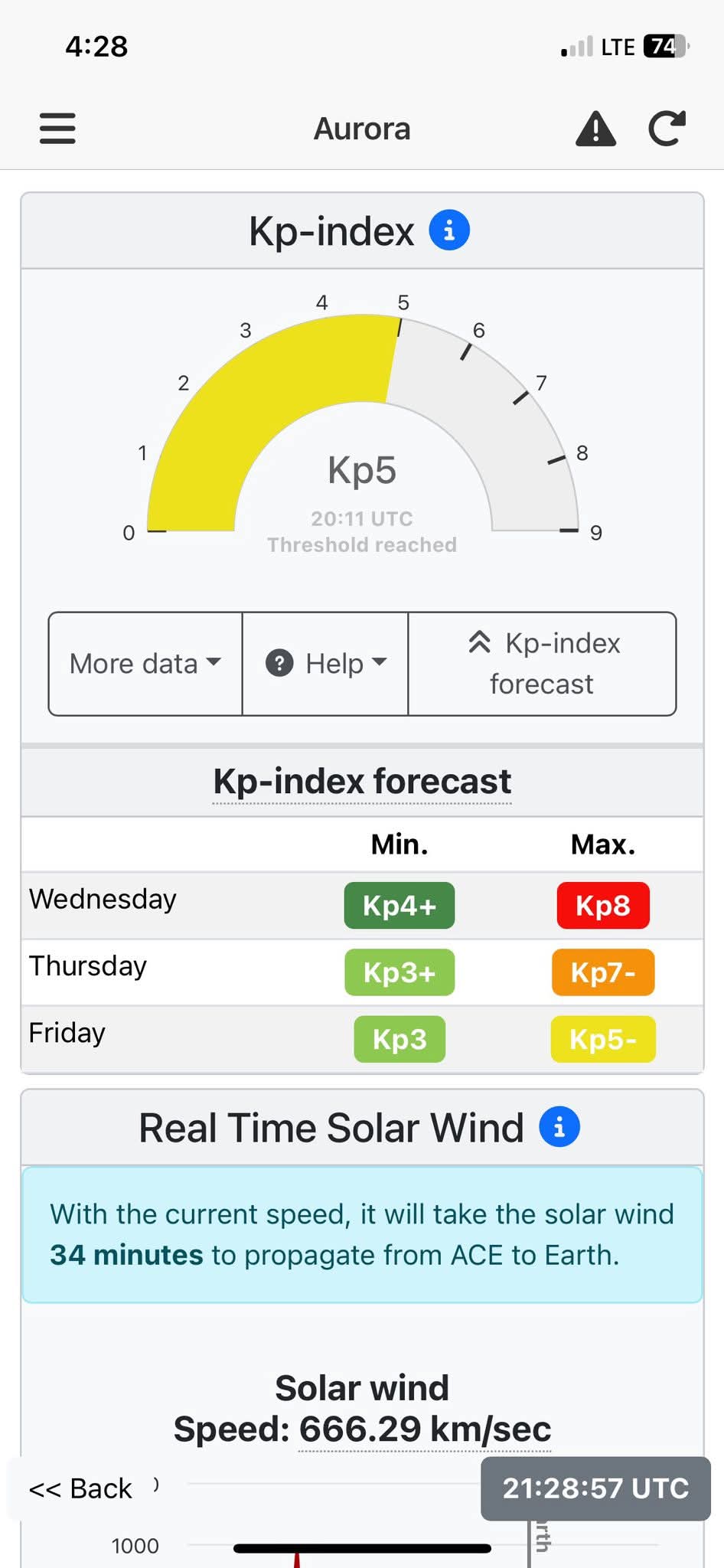Open Kp-index info icon
The image size is (724, 1568).
coord(449,230)
